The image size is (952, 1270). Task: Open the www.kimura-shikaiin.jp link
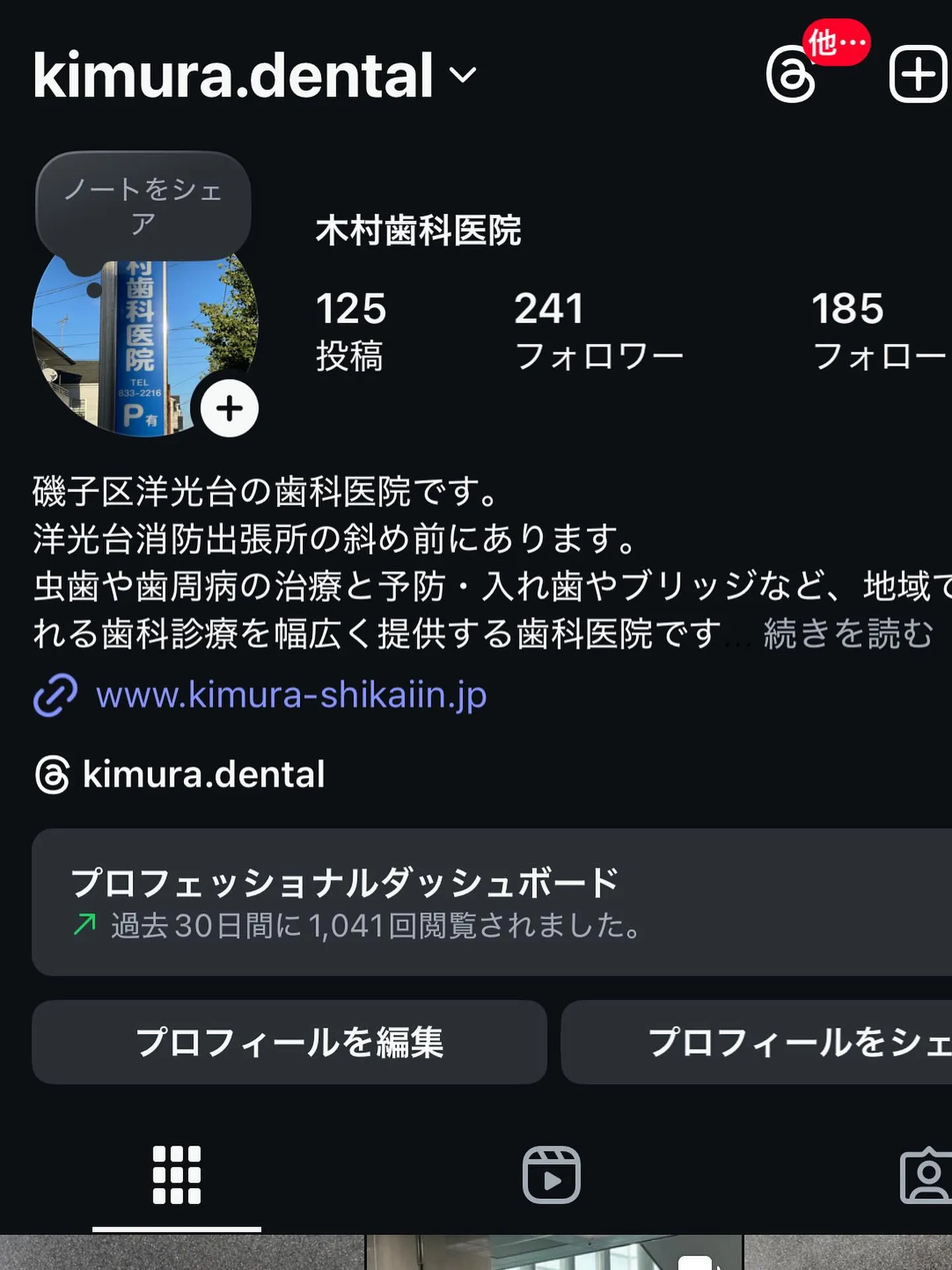291,695
